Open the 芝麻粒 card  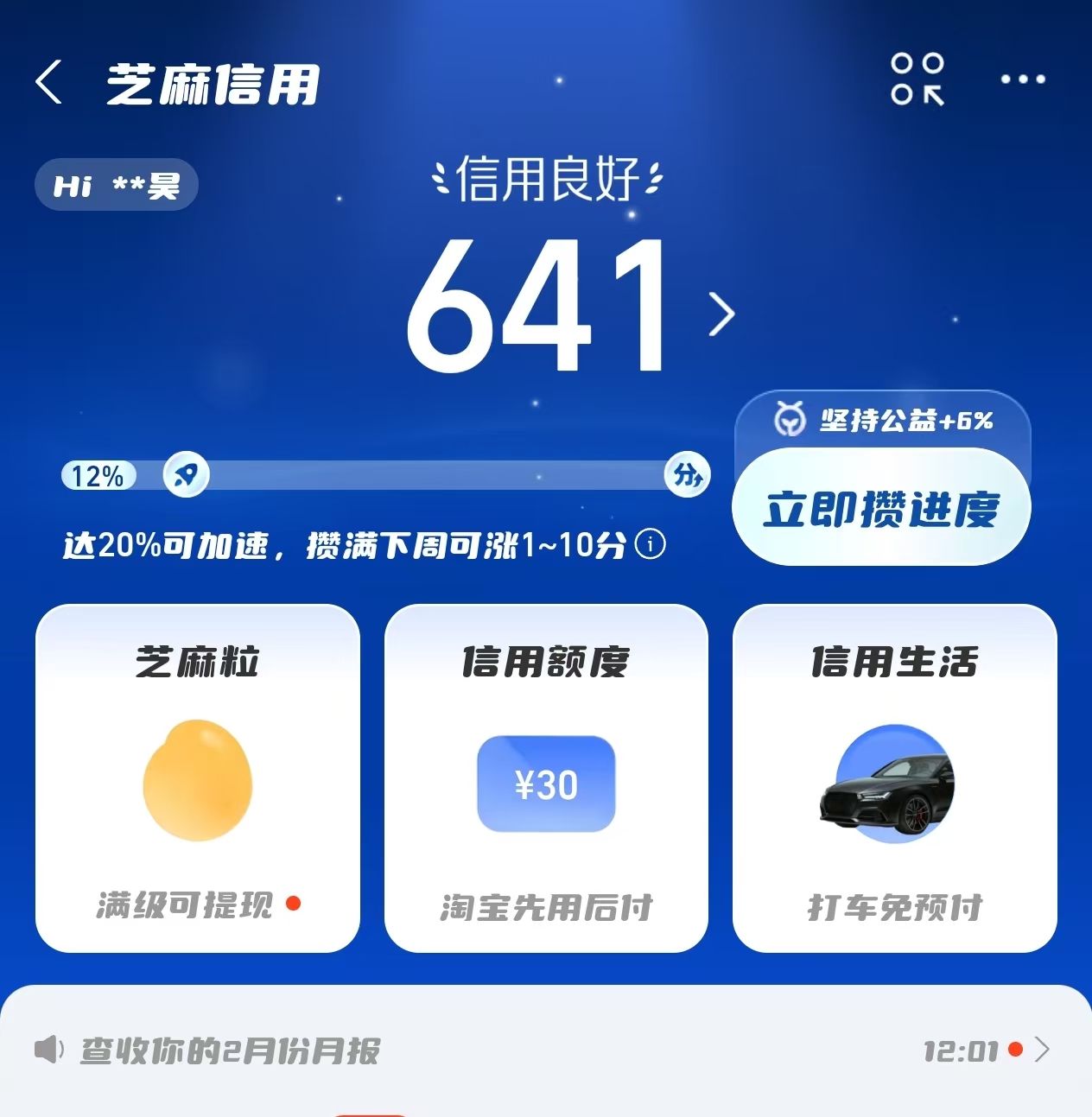tap(198, 777)
